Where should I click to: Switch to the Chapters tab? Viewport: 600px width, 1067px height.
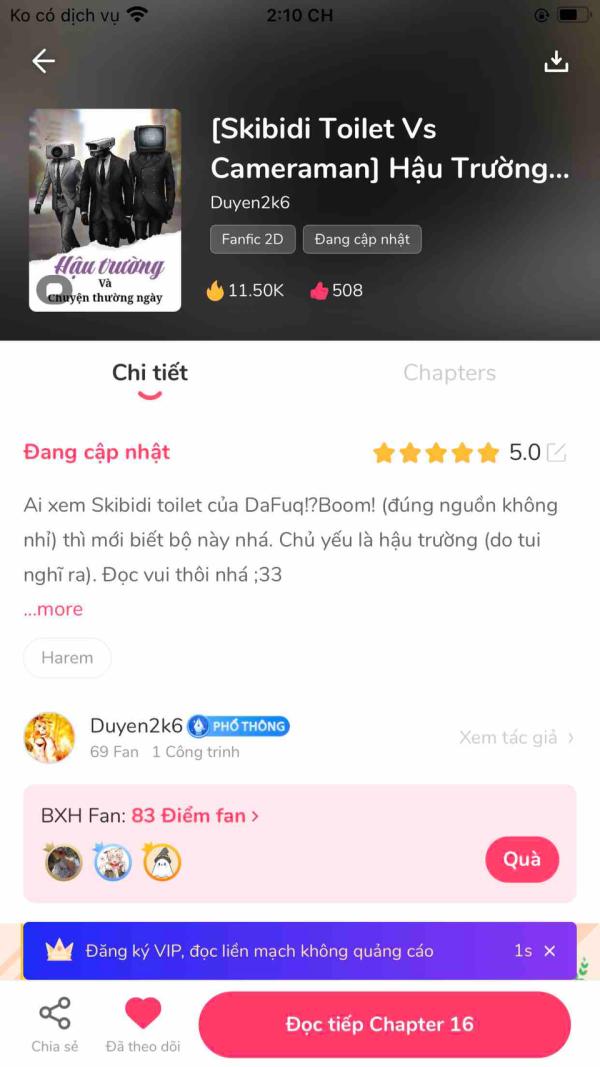[450, 372]
